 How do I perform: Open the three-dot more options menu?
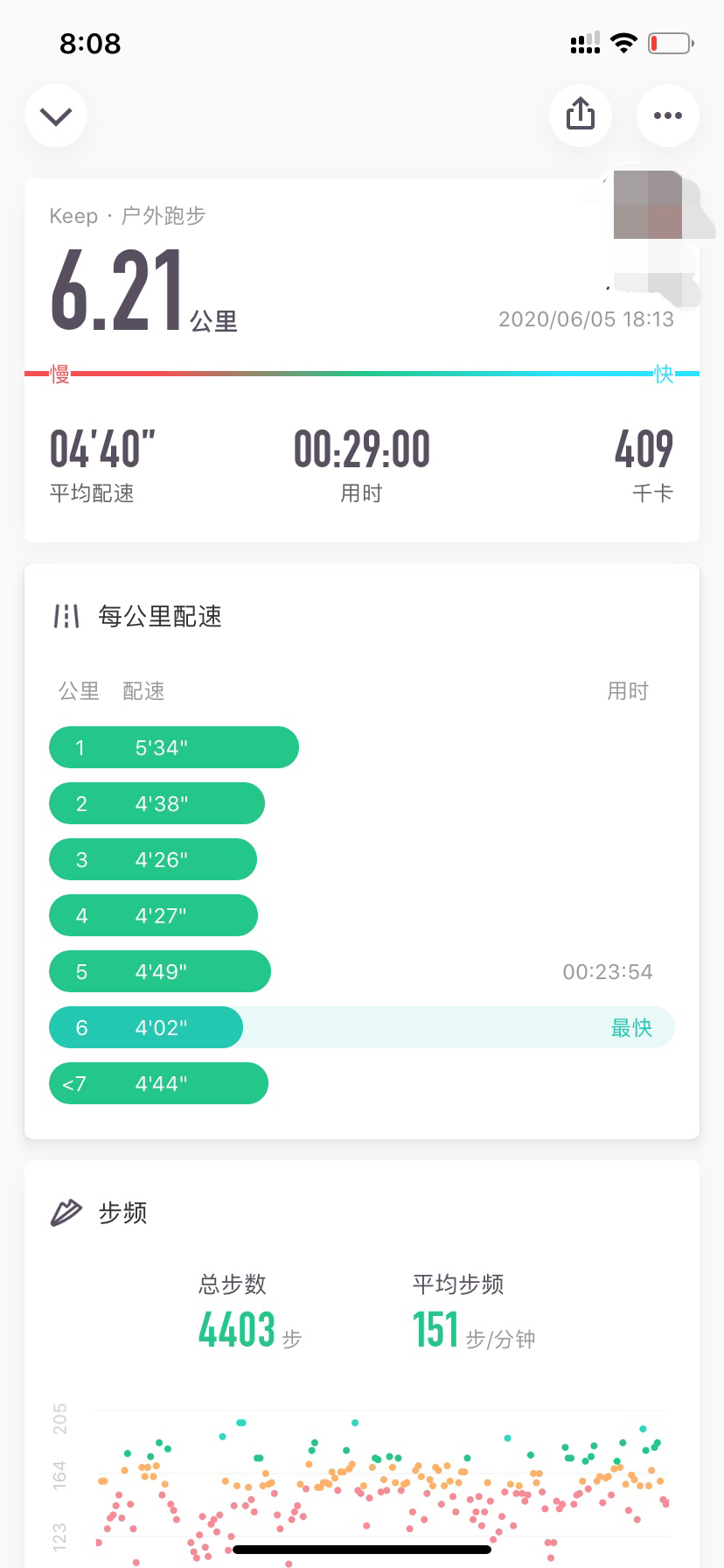668,115
